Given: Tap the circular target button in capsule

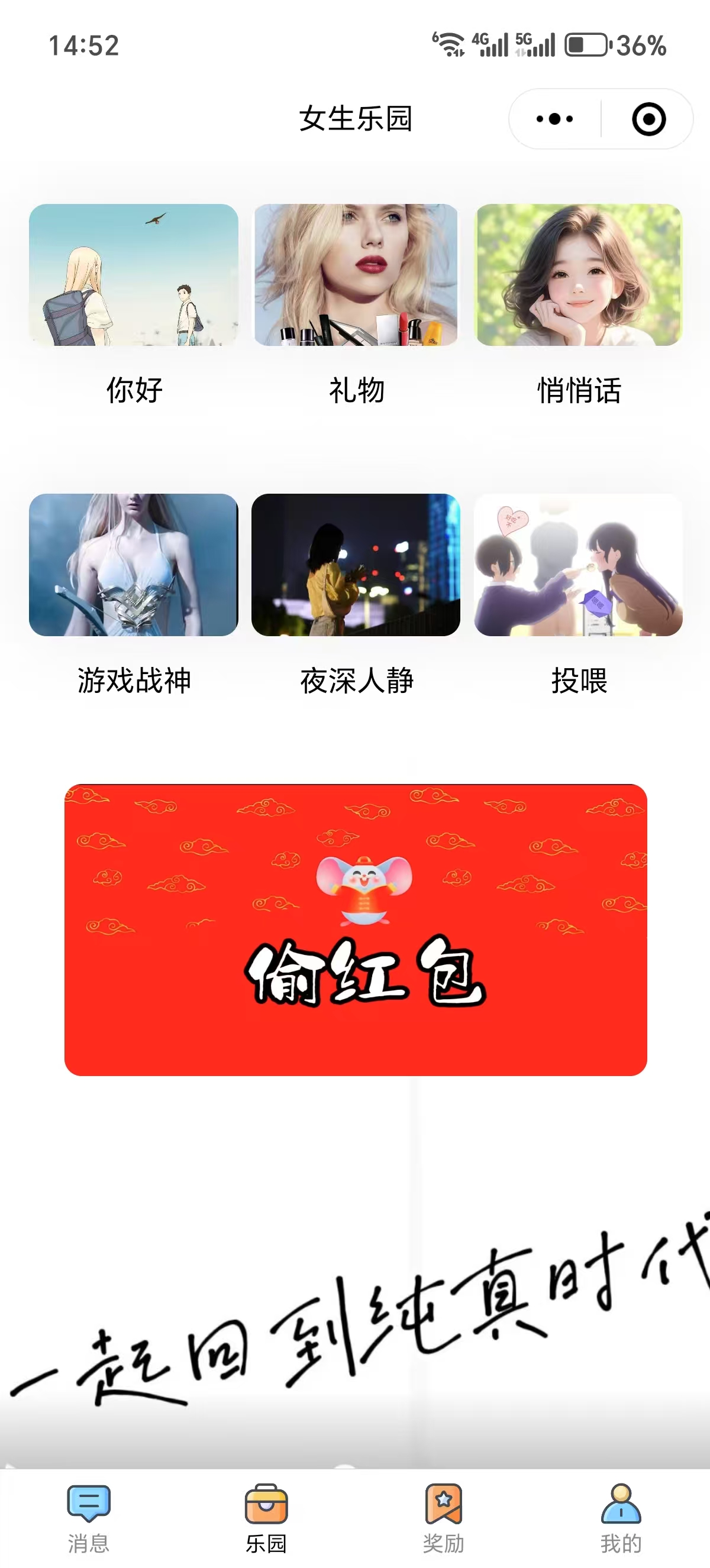Looking at the screenshot, I should pos(648,119).
